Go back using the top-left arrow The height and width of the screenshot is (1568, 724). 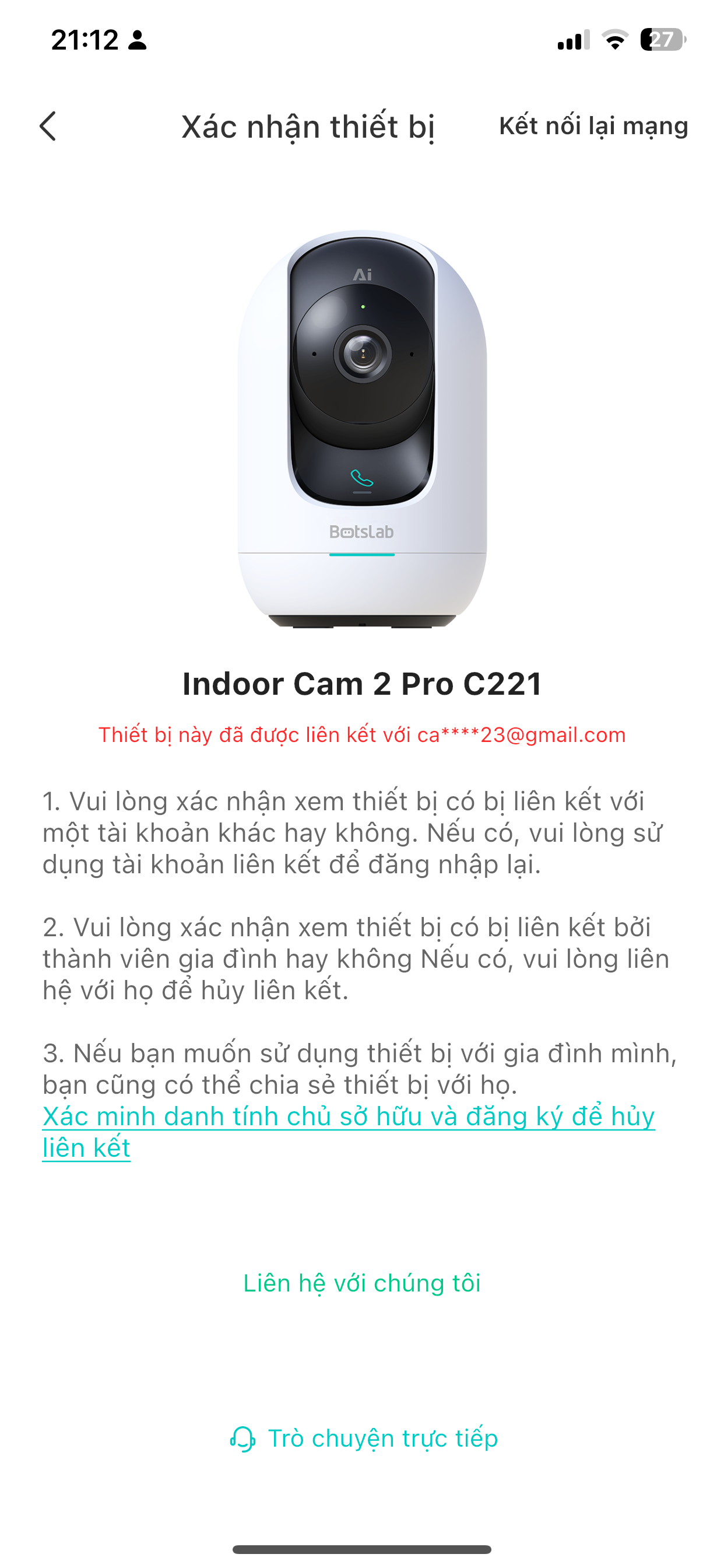pyautogui.click(x=48, y=126)
